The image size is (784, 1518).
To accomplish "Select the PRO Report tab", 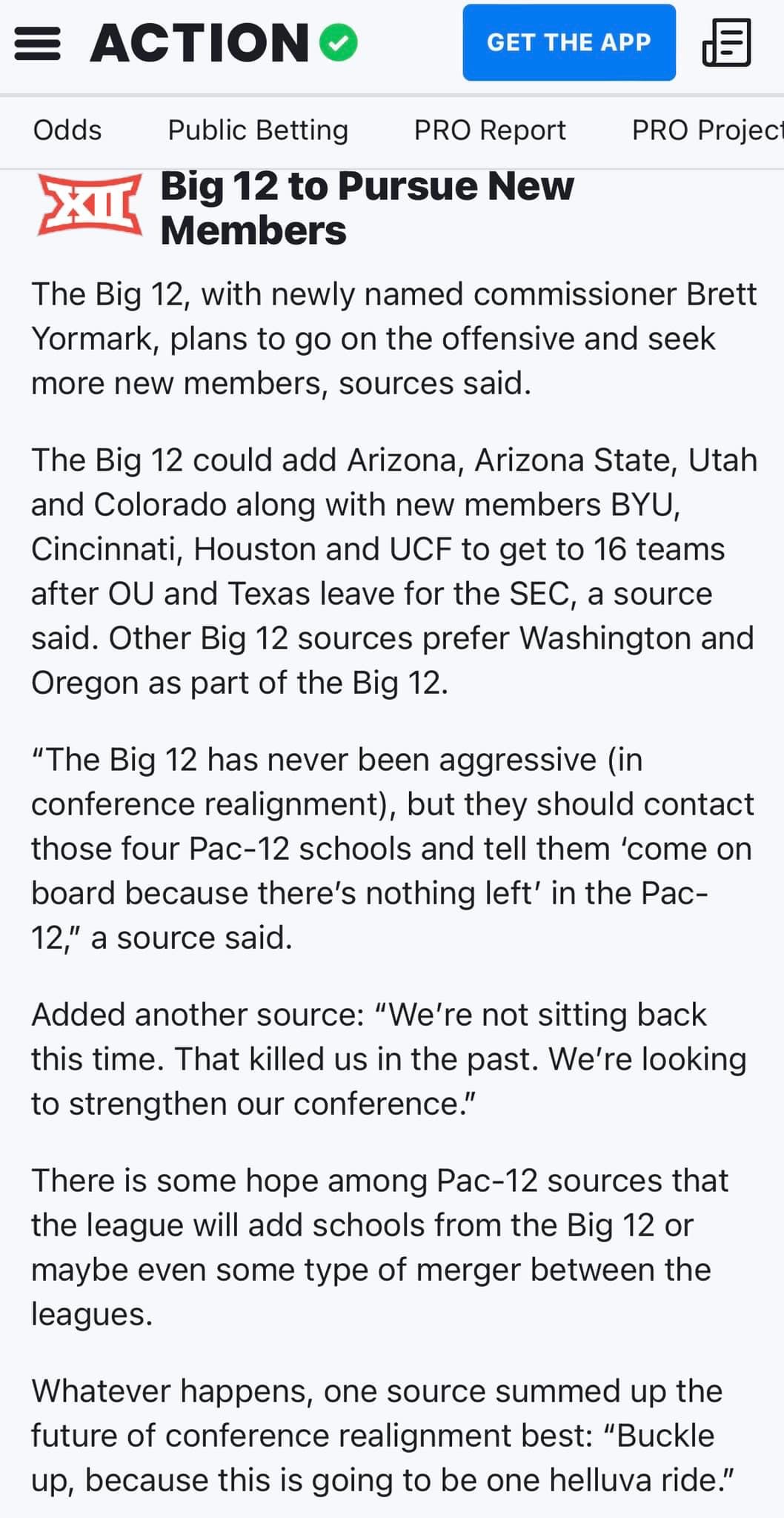I will tap(490, 130).
